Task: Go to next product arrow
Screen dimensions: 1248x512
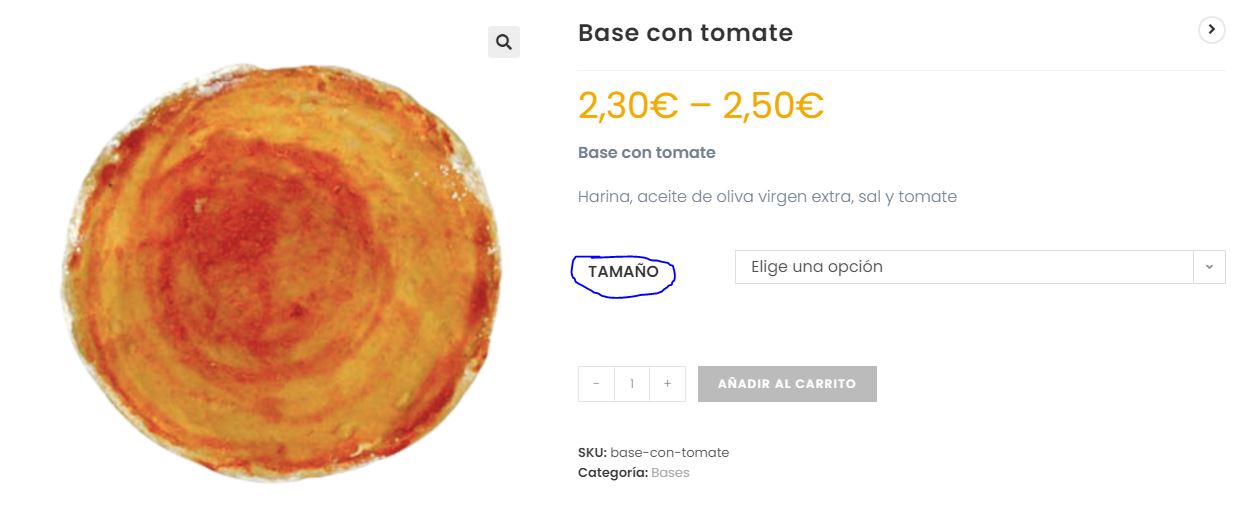Action: point(1211,31)
